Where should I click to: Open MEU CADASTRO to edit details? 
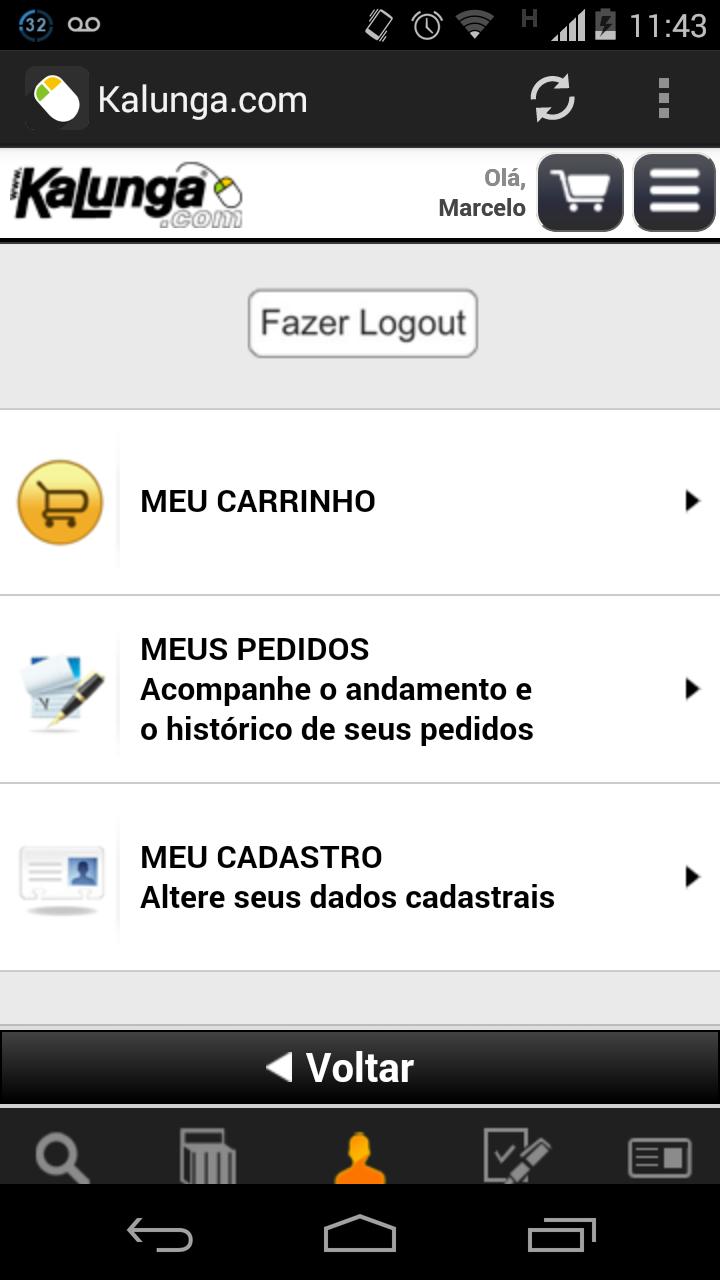click(x=360, y=877)
